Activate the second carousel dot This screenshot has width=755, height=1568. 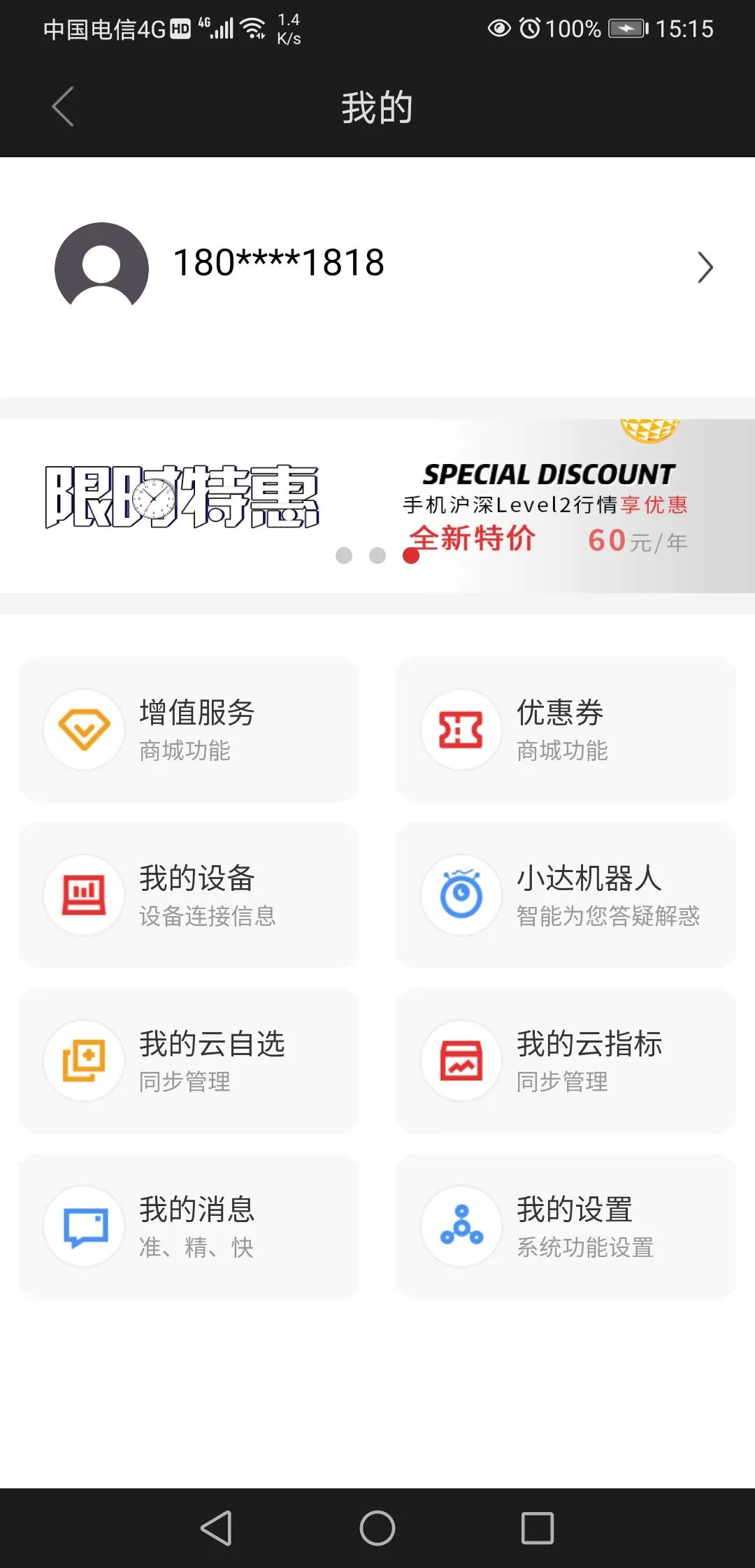point(377,556)
